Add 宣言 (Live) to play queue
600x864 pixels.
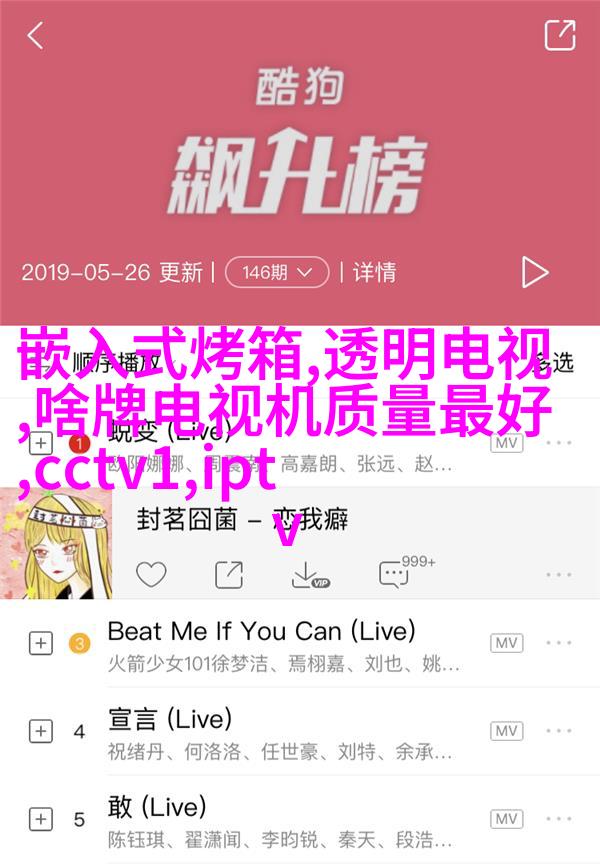(x=40, y=732)
